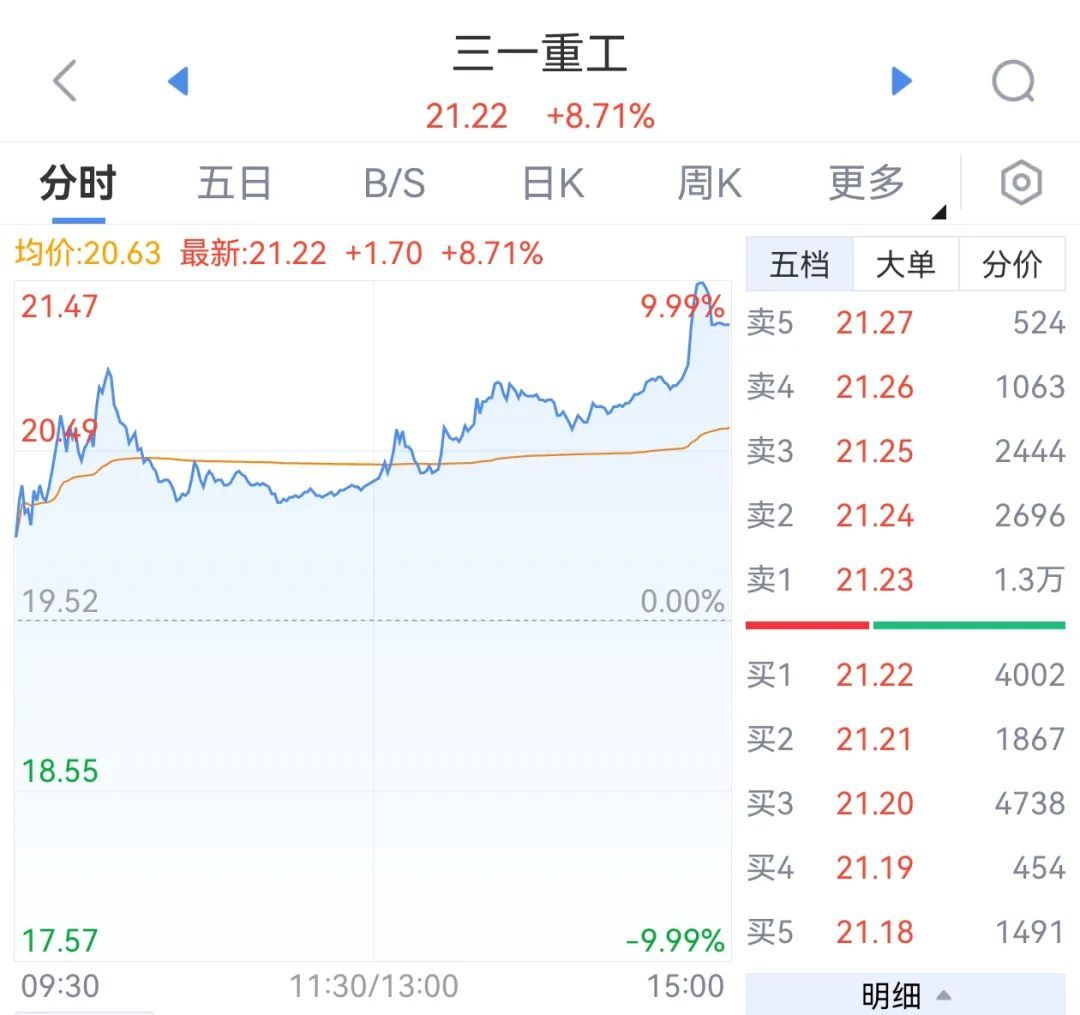The height and width of the screenshot is (1015, 1080).
Task: Go back using the top-left arrow
Action: pyautogui.click(x=65, y=81)
